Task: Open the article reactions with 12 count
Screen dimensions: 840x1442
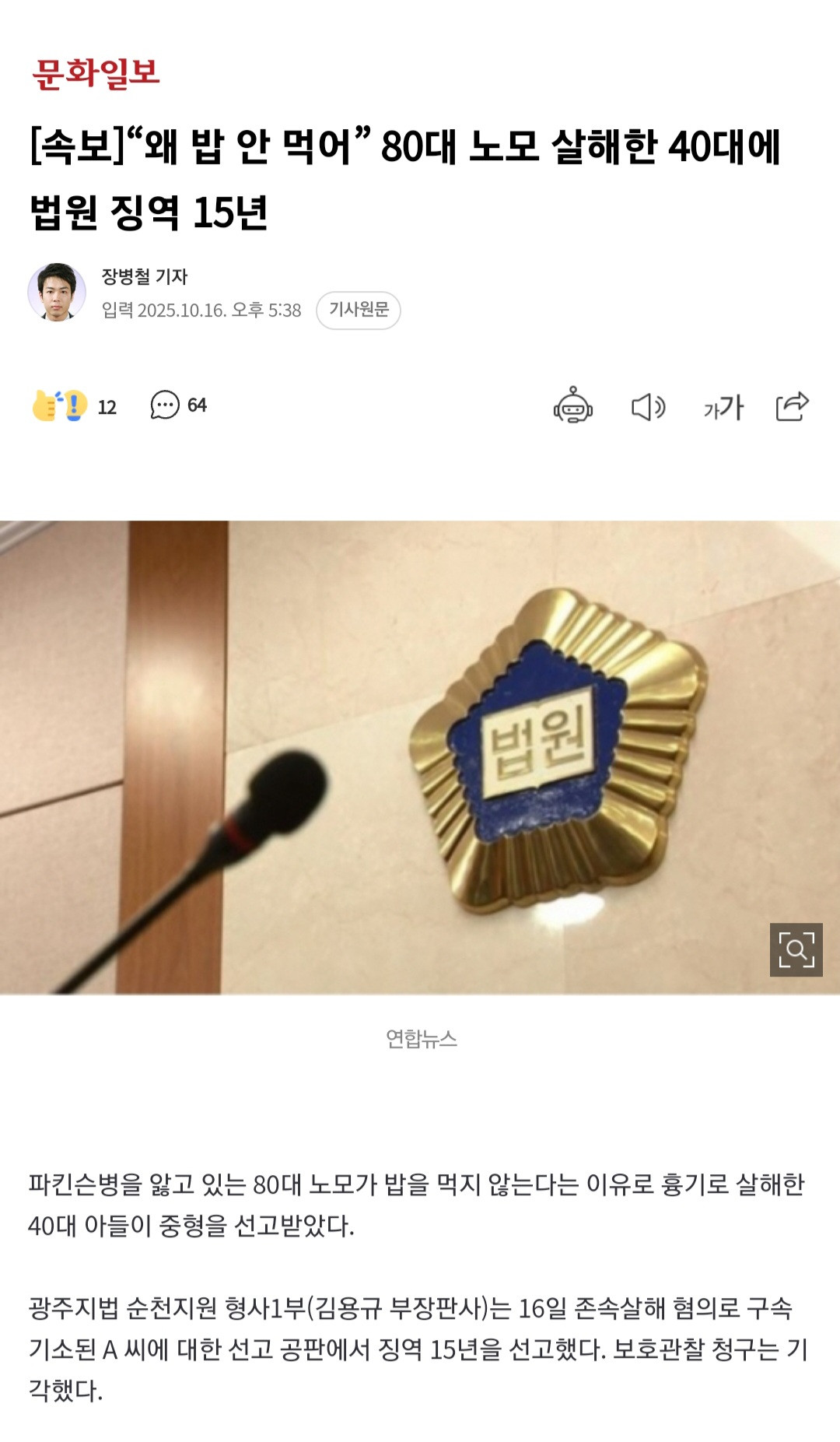Action: tap(75, 406)
